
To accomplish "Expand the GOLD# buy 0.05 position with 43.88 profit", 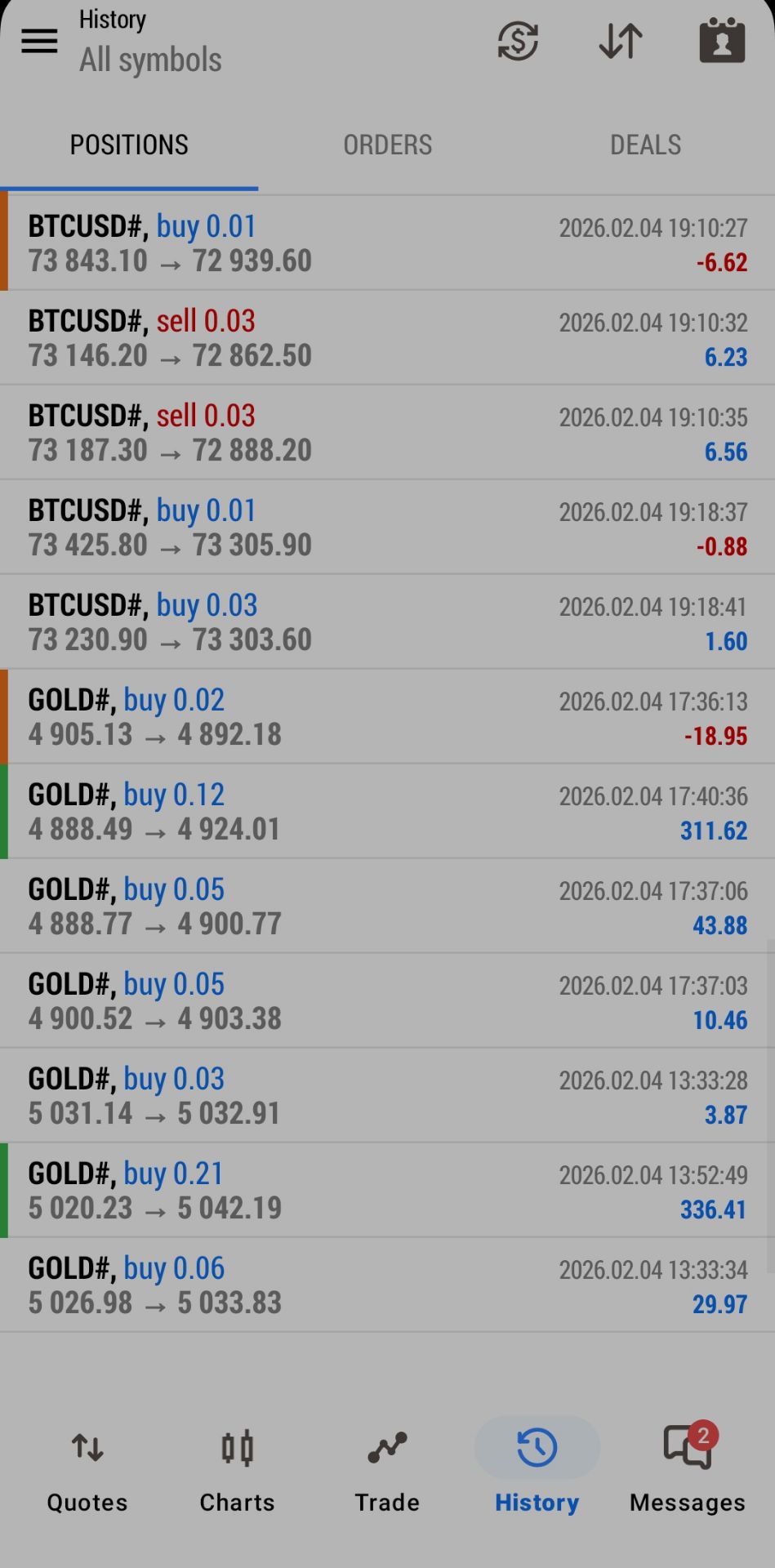I will [387, 906].
